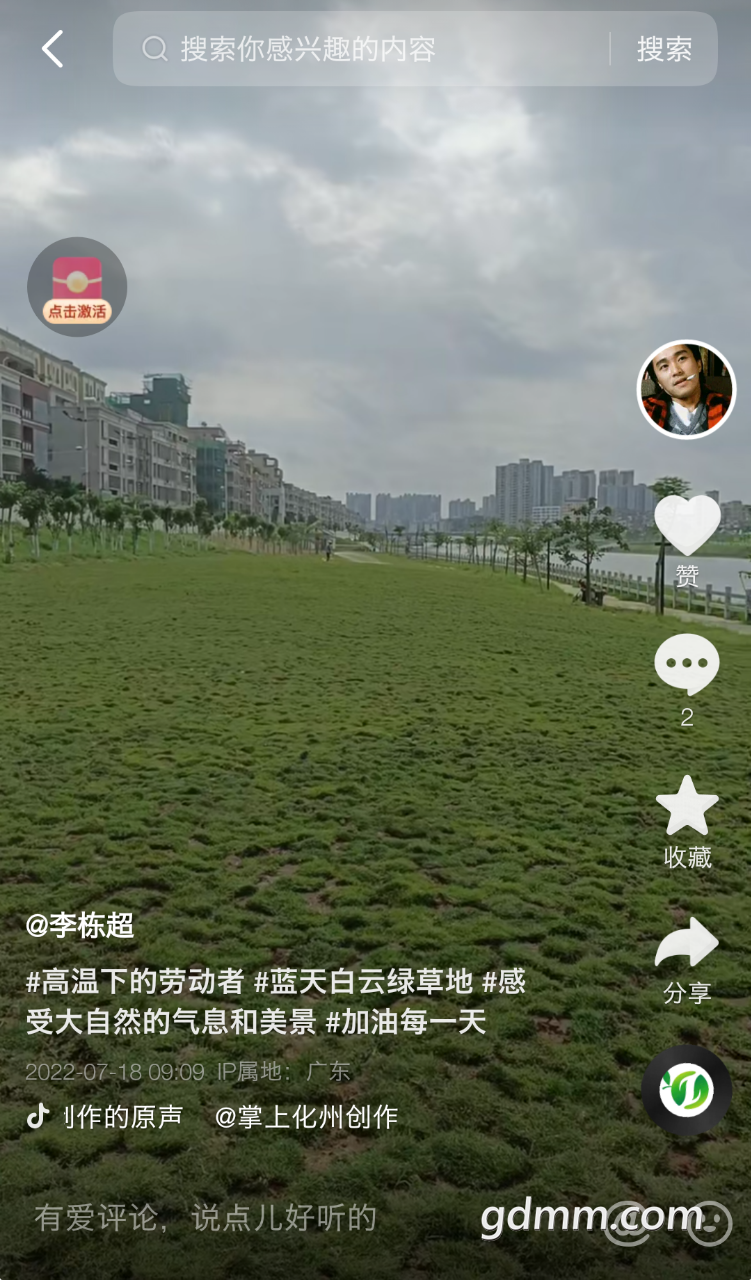
Task: Tap the 搜索 button
Action: (664, 49)
